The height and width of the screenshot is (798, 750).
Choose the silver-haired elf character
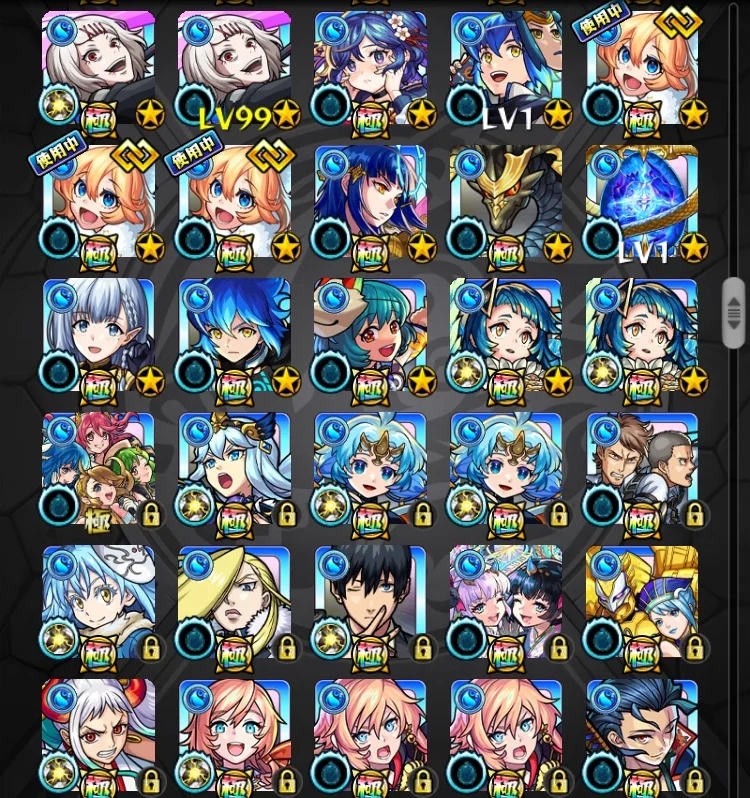click(x=98, y=335)
